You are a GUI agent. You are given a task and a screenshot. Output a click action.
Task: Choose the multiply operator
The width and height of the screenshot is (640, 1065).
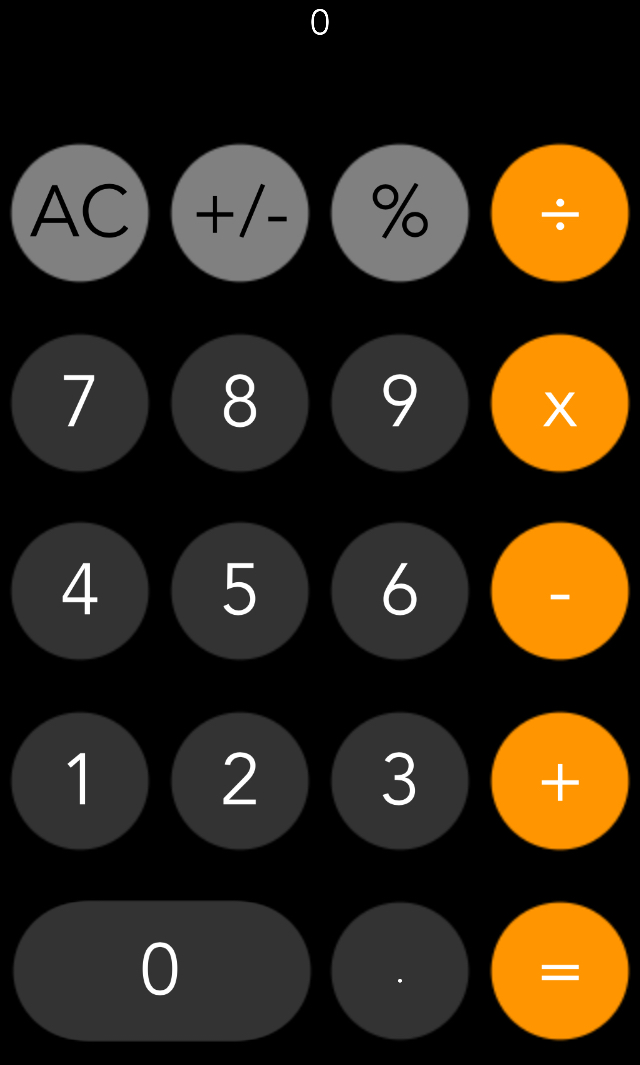click(560, 402)
